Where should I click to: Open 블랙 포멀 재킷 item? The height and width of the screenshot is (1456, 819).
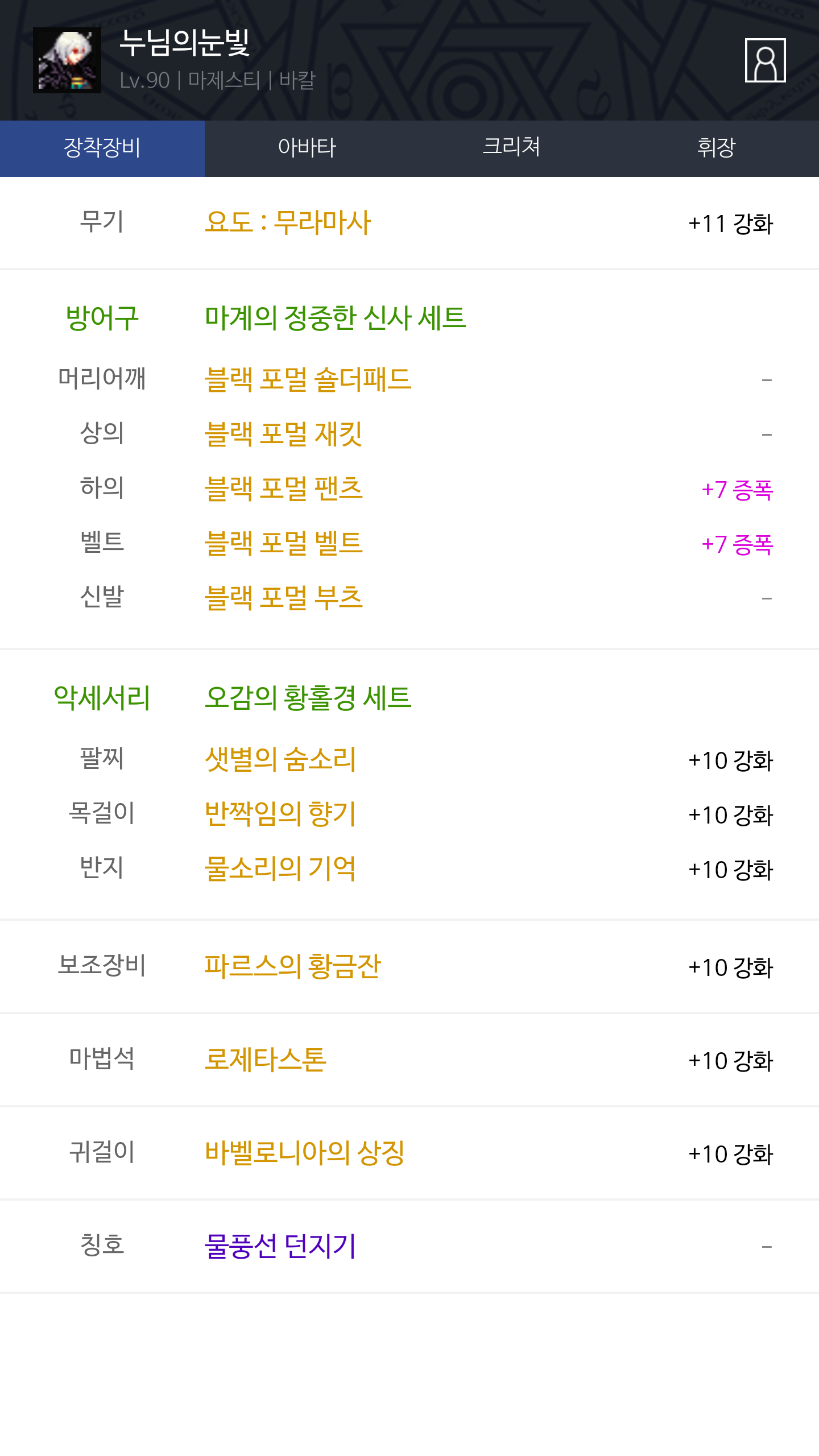[x=283, y=434]
